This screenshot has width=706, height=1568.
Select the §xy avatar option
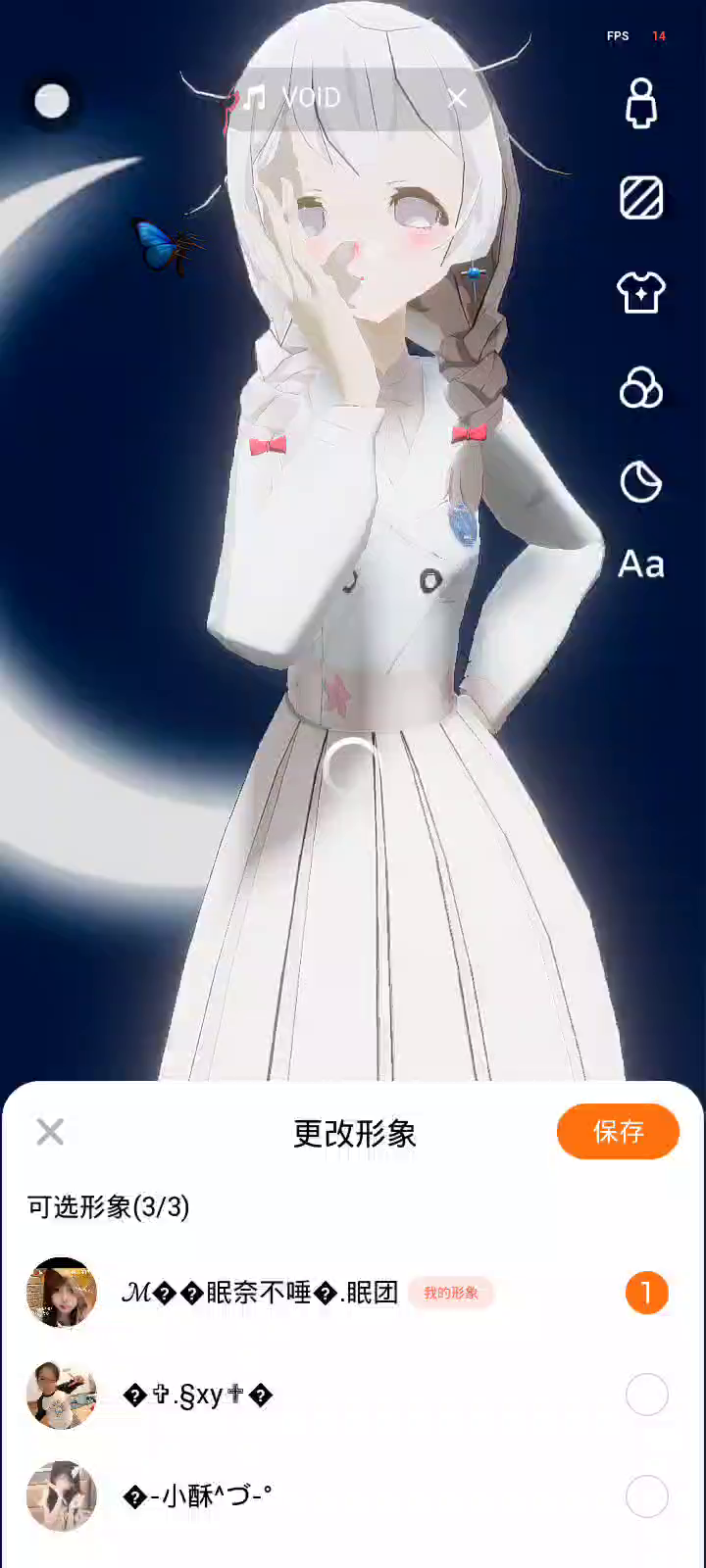pos(646,1395)
